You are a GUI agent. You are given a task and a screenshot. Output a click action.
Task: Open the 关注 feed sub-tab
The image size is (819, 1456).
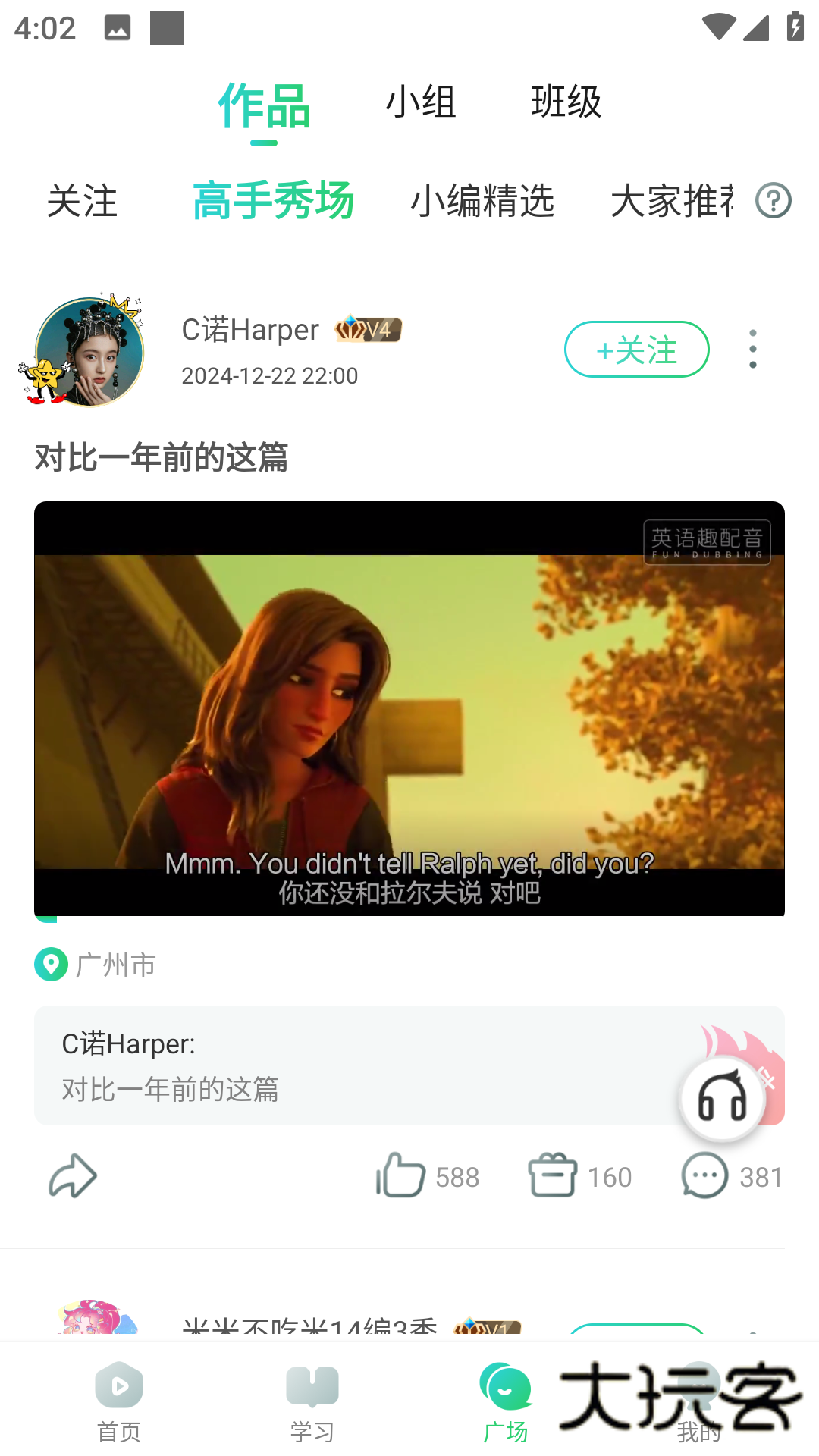click(82, 201)
